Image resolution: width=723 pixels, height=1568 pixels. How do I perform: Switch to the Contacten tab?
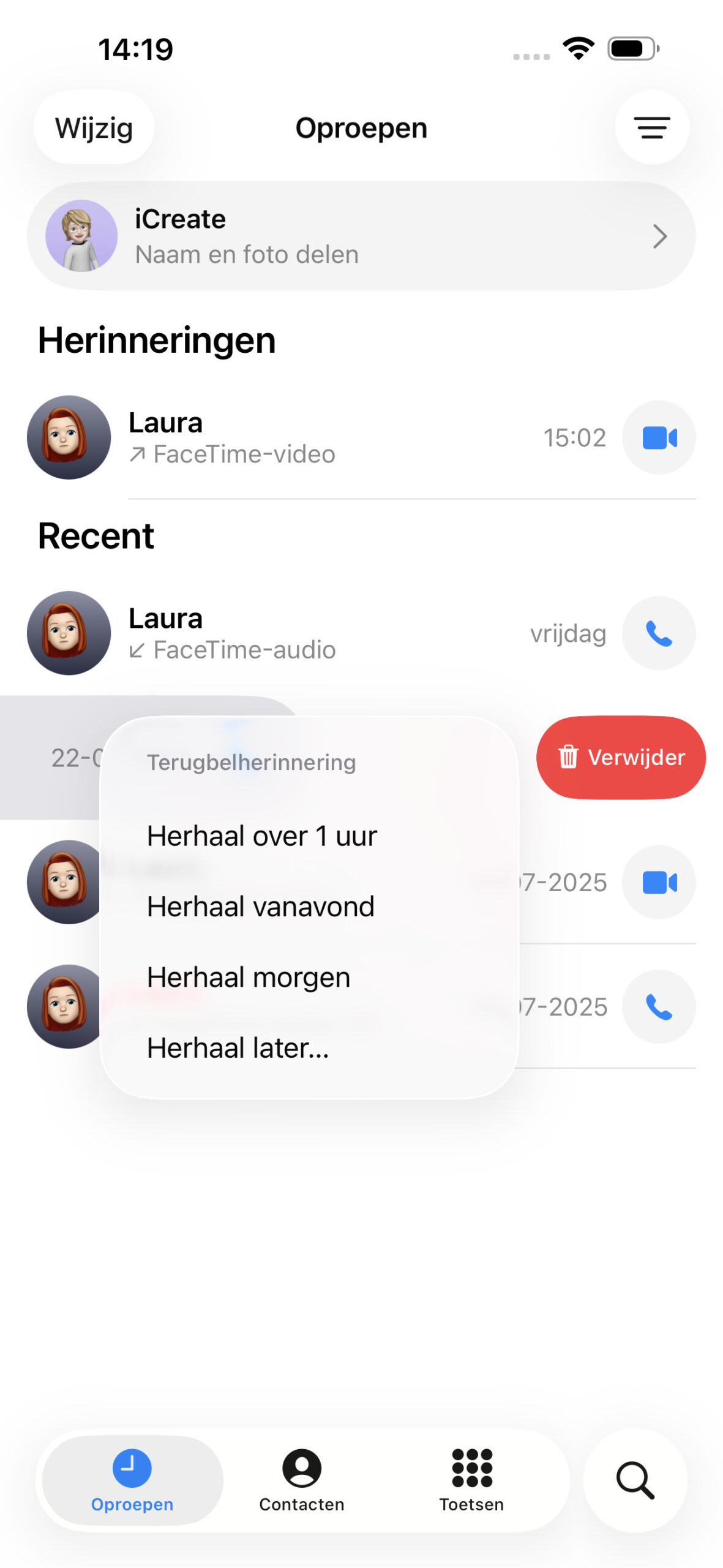pyautogui.click(x=301, y=1480)
